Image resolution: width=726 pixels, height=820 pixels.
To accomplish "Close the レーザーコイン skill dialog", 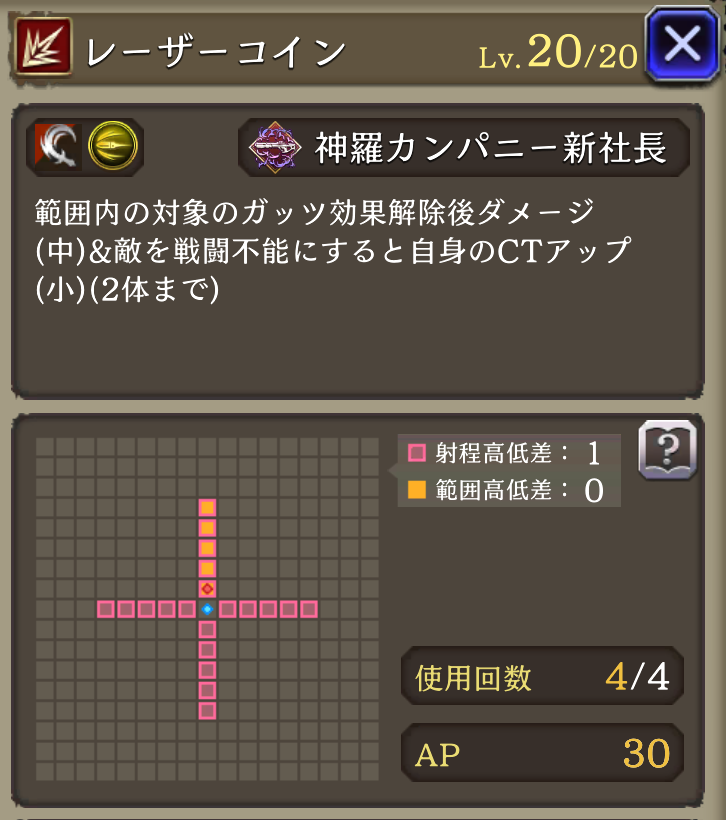I will click(682, 45).
